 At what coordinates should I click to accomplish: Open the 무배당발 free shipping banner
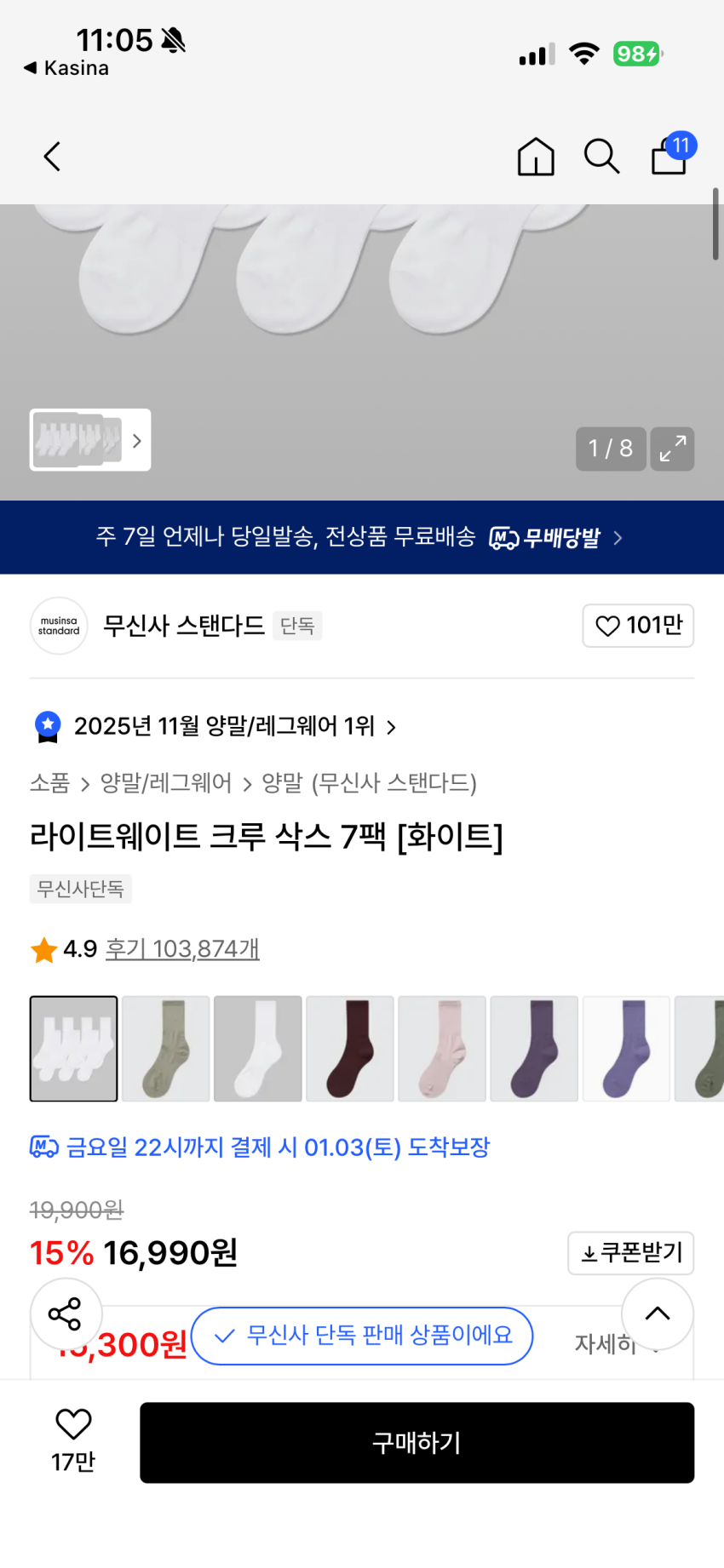(362, 537)
